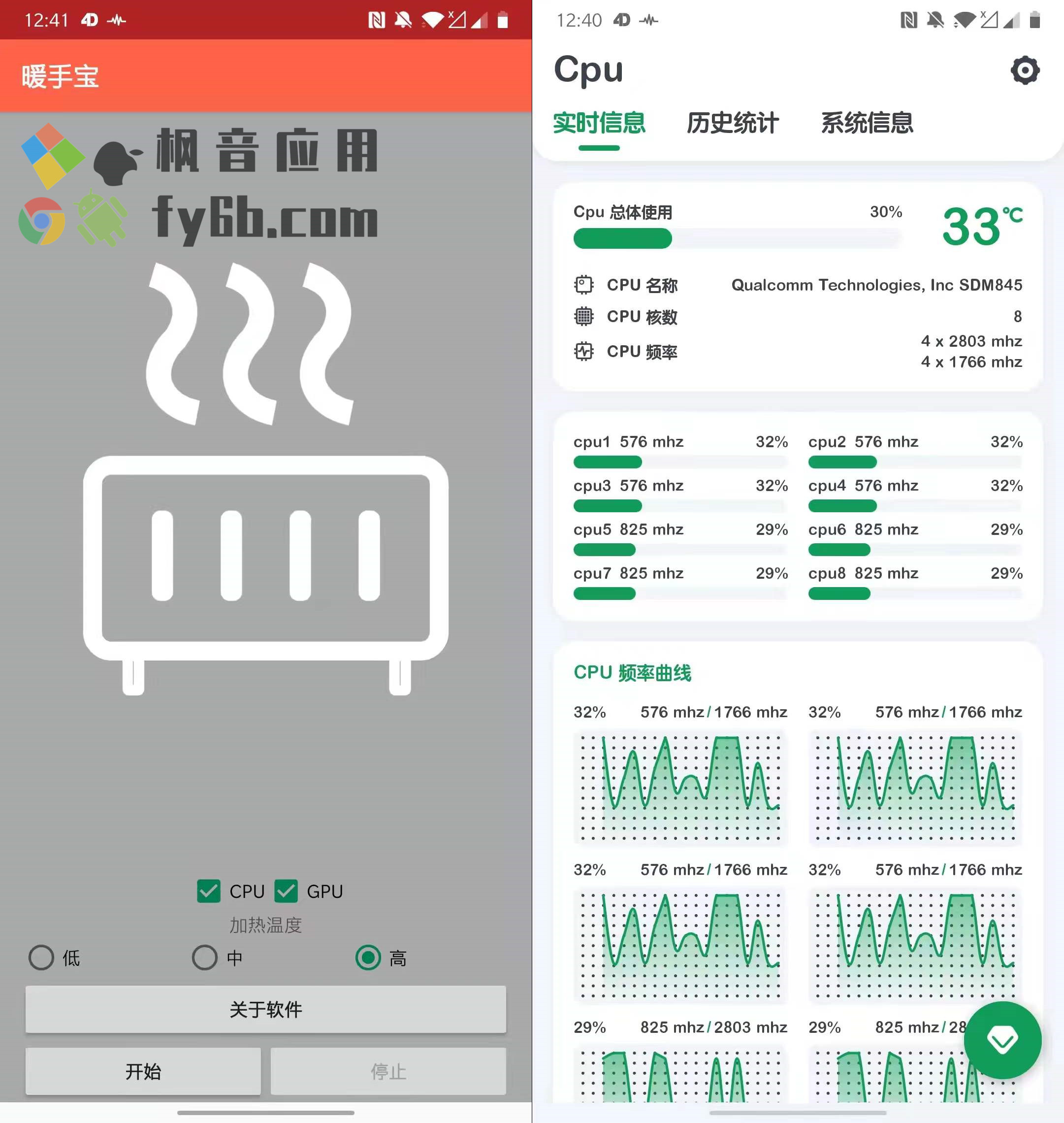Tap the 停止 stop button

[x=388, y=1071]
